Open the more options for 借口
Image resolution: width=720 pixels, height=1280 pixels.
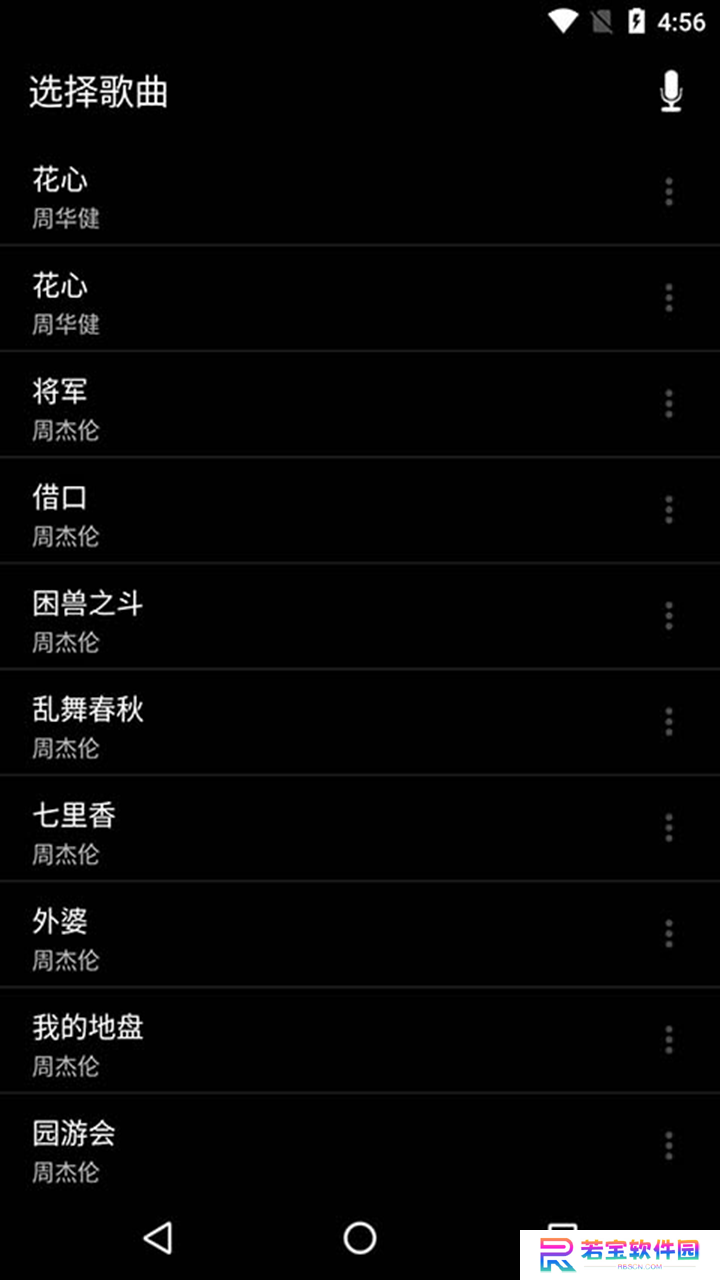pos(669,510)
